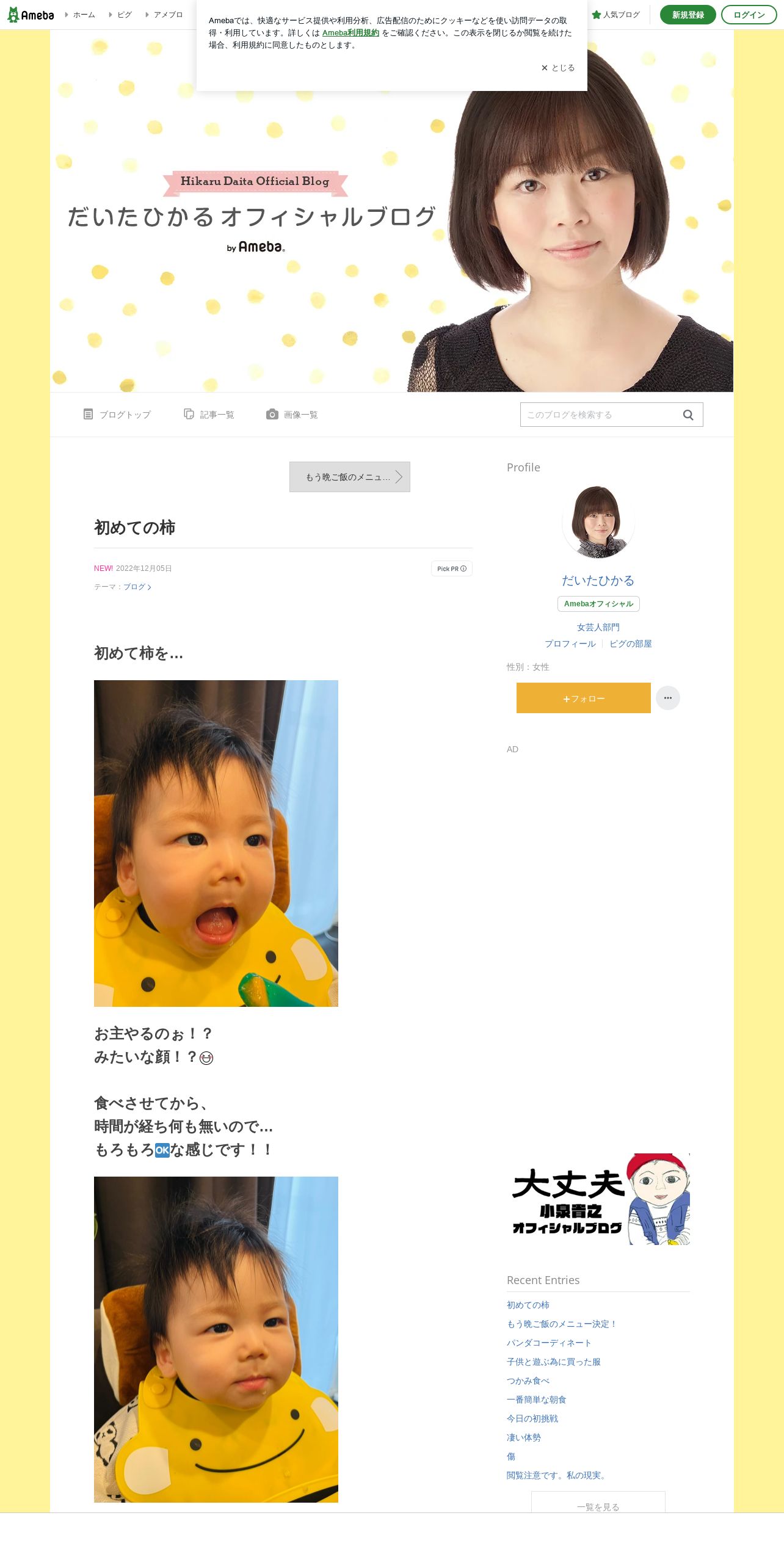Viewport: 784px width, 1568px height.
Task: Tap the ログイン button
Action: 749,15
